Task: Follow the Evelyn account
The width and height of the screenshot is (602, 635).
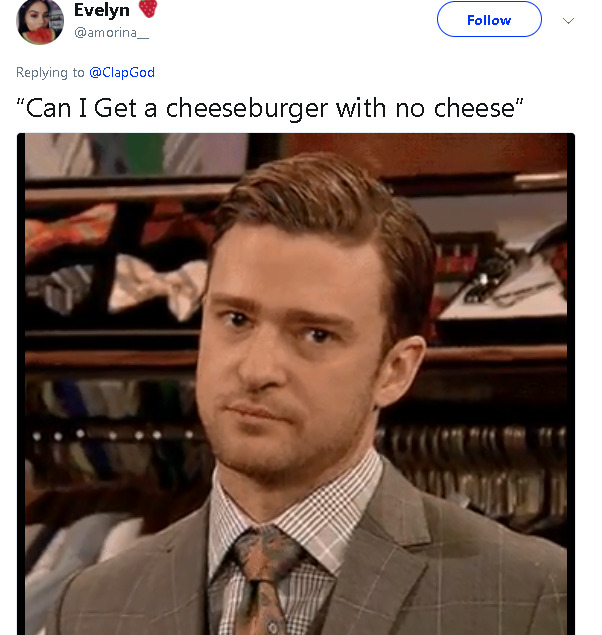Action: [489, 20]
